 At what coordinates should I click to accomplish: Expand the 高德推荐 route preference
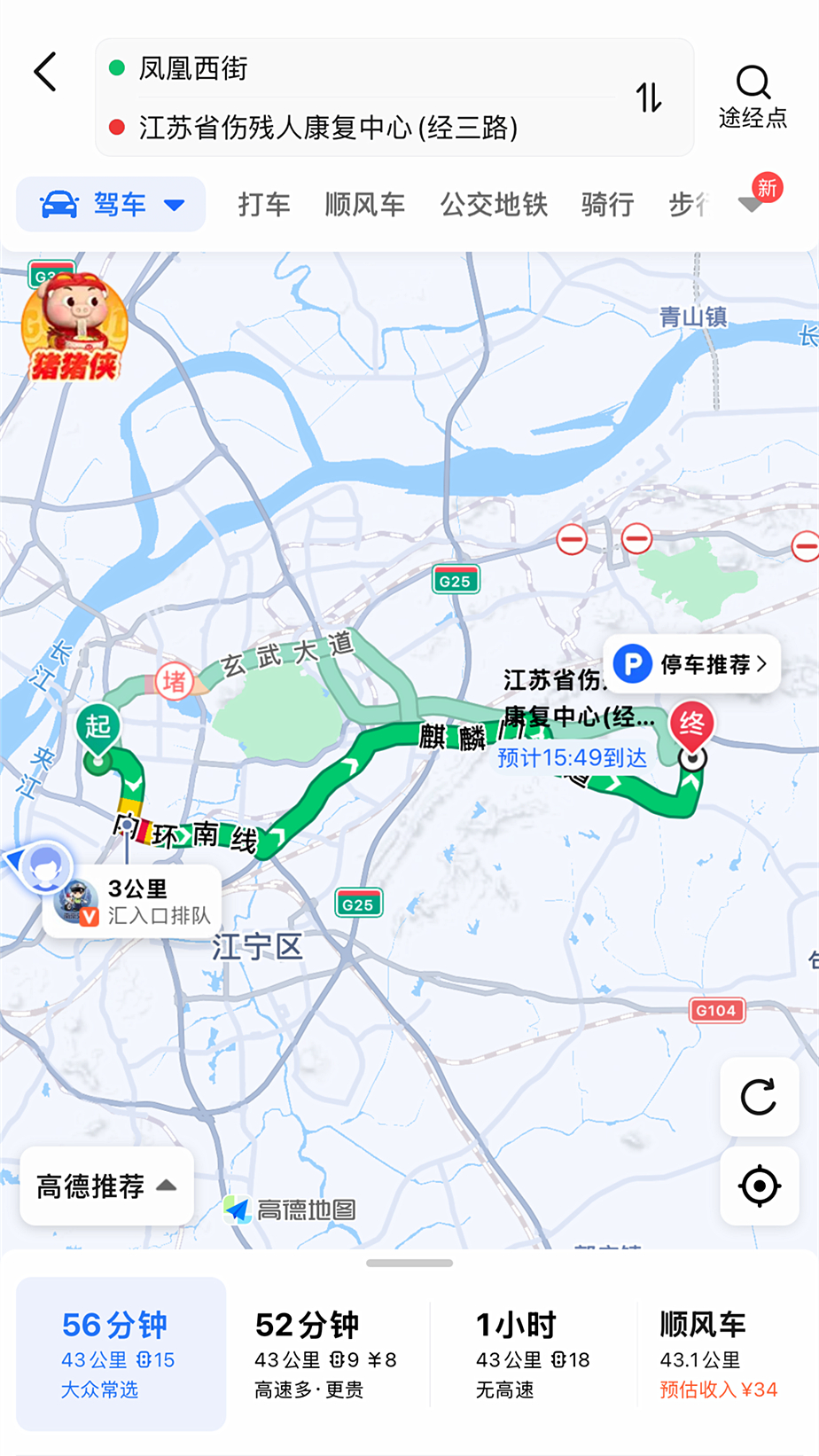[107, 1186]
